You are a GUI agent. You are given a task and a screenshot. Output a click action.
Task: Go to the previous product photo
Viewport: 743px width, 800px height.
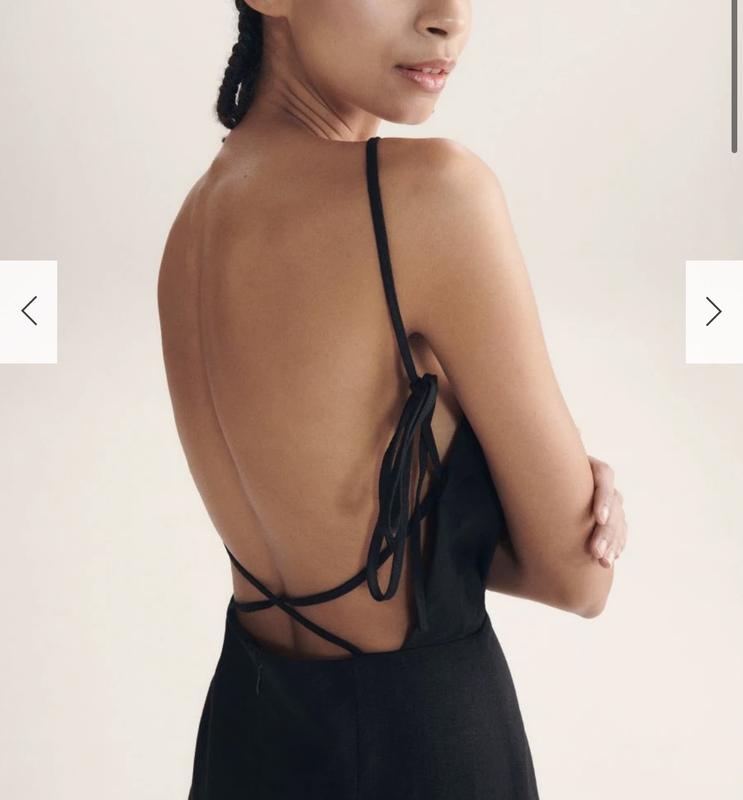pos(28,311)
